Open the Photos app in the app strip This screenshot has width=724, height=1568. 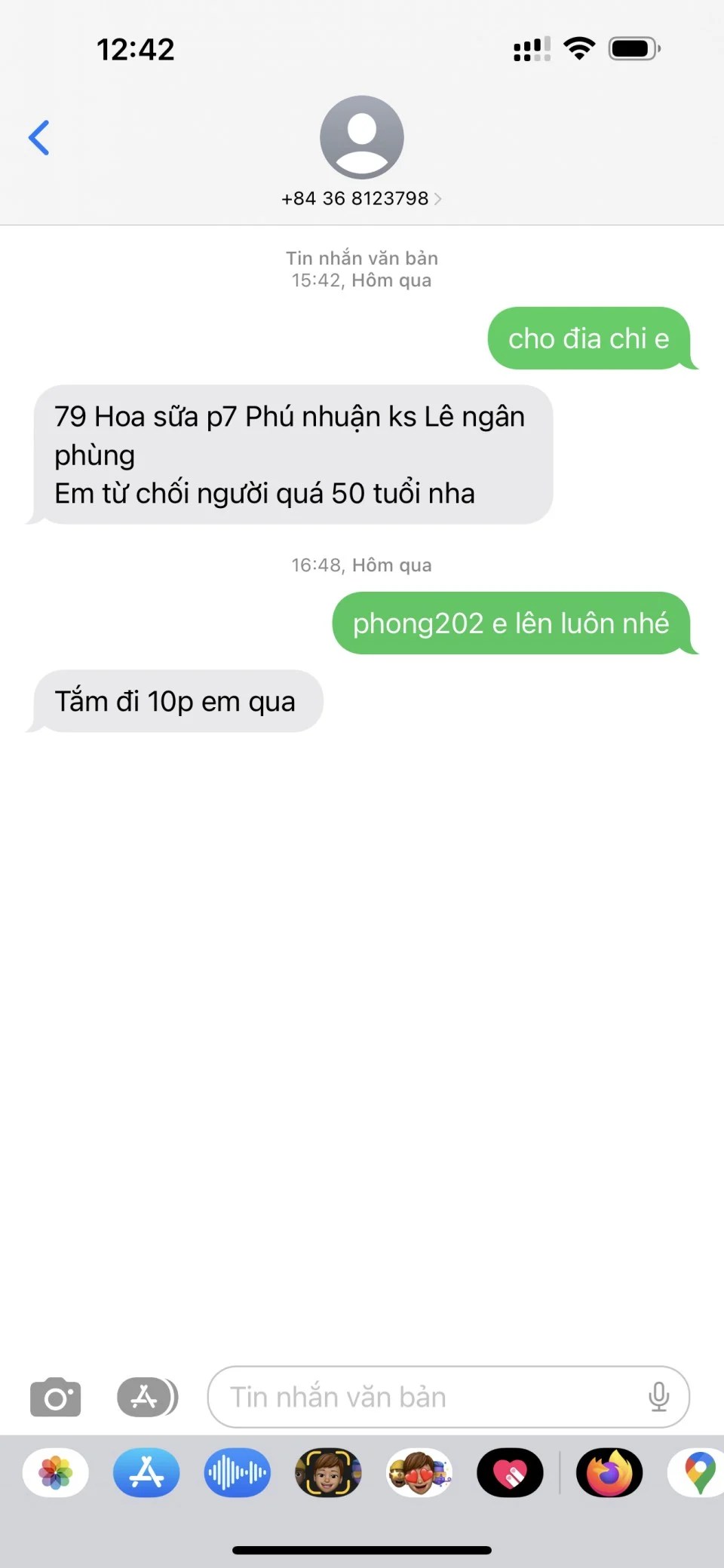(x=56, y=1472)
